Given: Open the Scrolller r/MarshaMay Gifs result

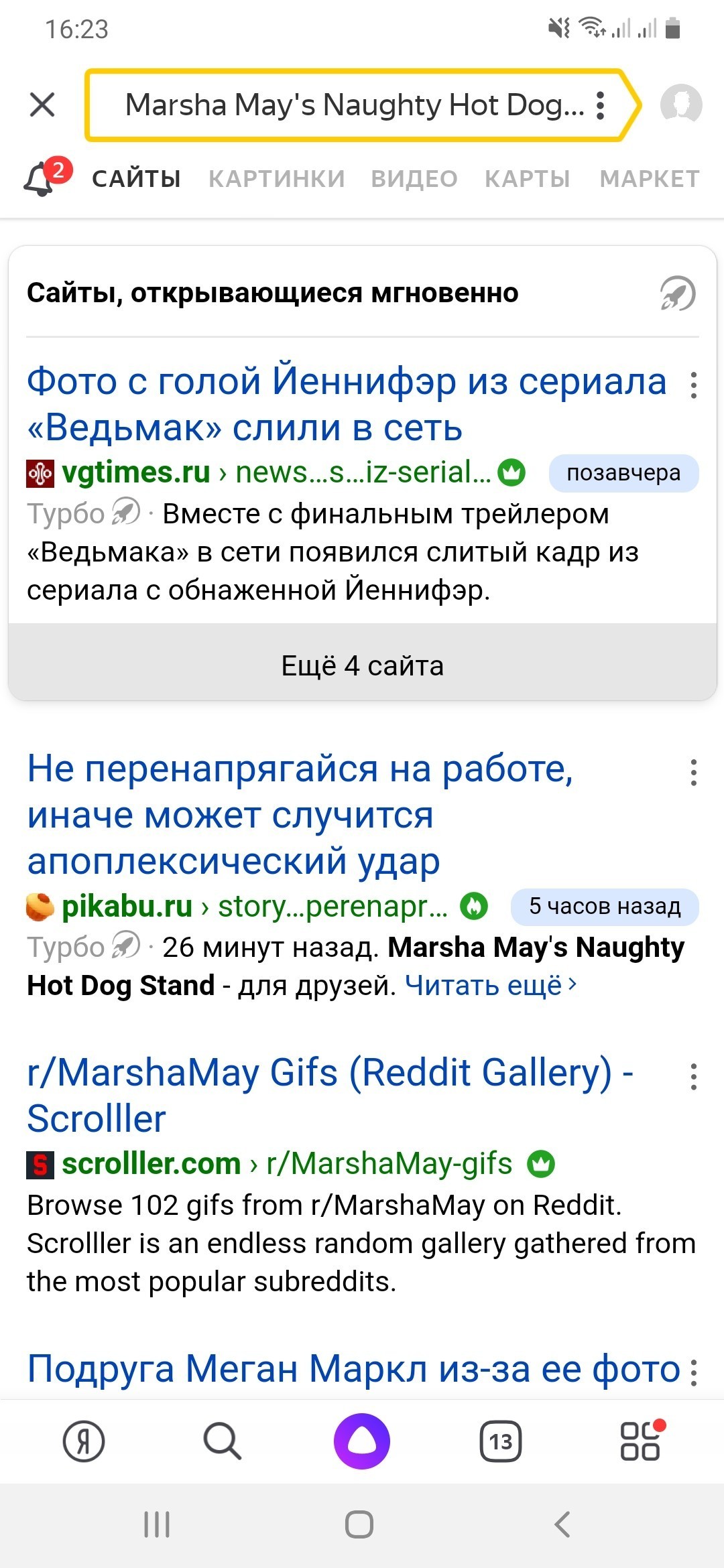Looking at the screenshot, I should tap(328, 1094).
